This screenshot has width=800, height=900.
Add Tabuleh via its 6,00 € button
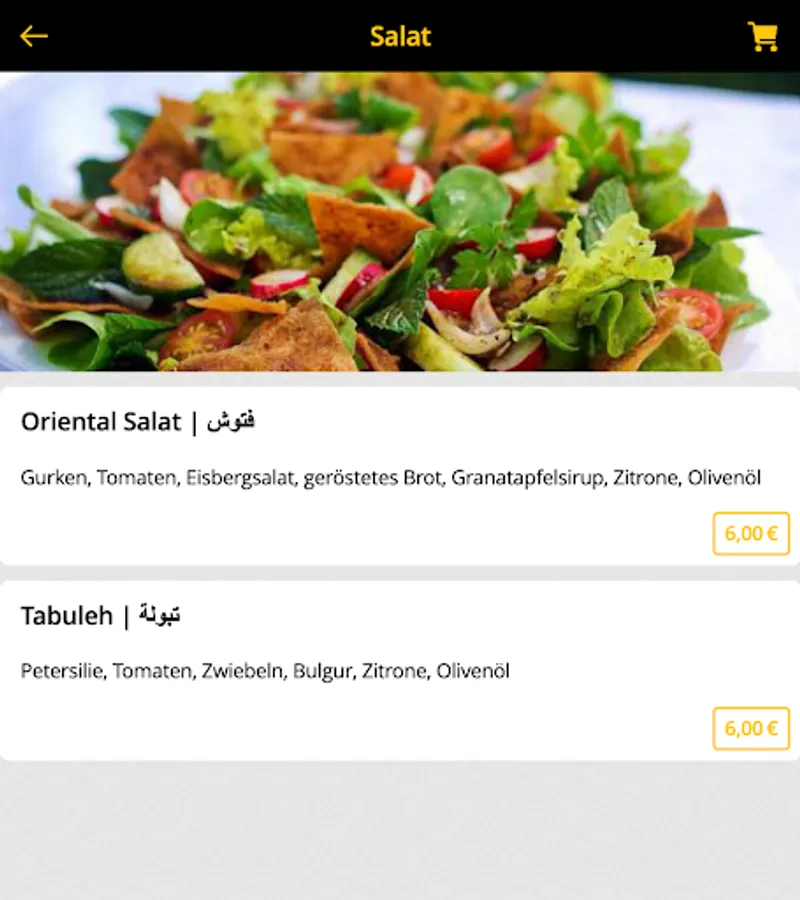pos(751,728)
